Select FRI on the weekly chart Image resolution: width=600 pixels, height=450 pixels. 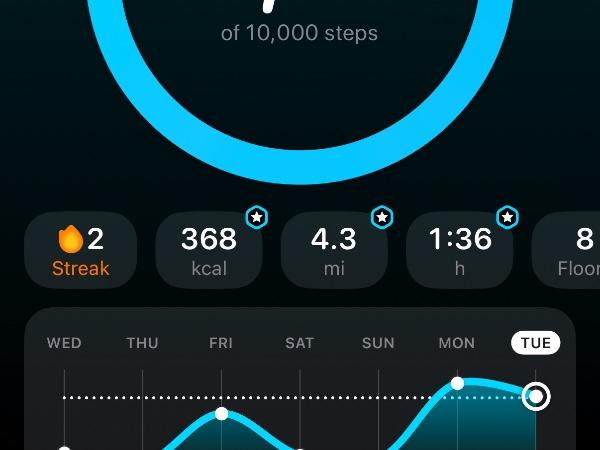221,343
